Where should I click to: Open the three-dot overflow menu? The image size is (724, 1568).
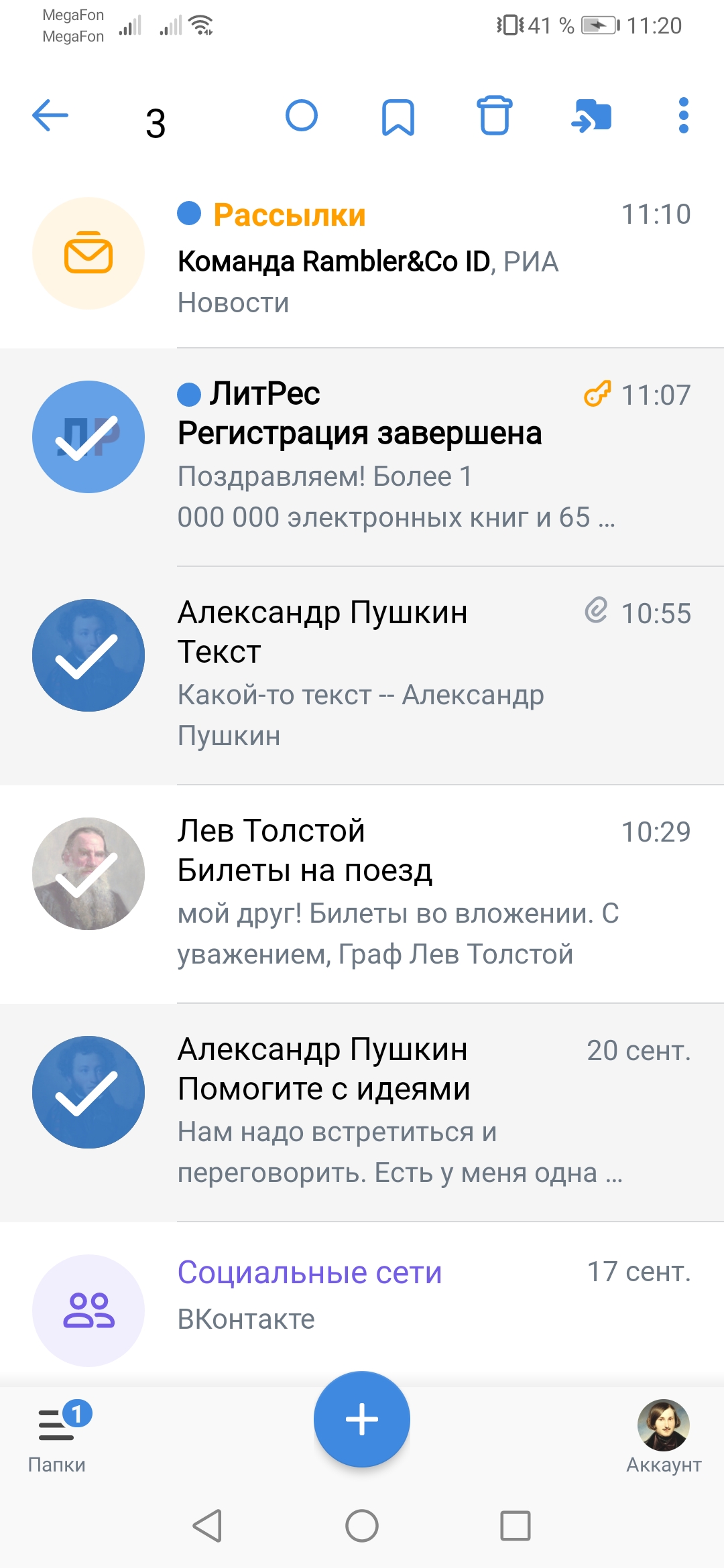(x=684, y=115)
